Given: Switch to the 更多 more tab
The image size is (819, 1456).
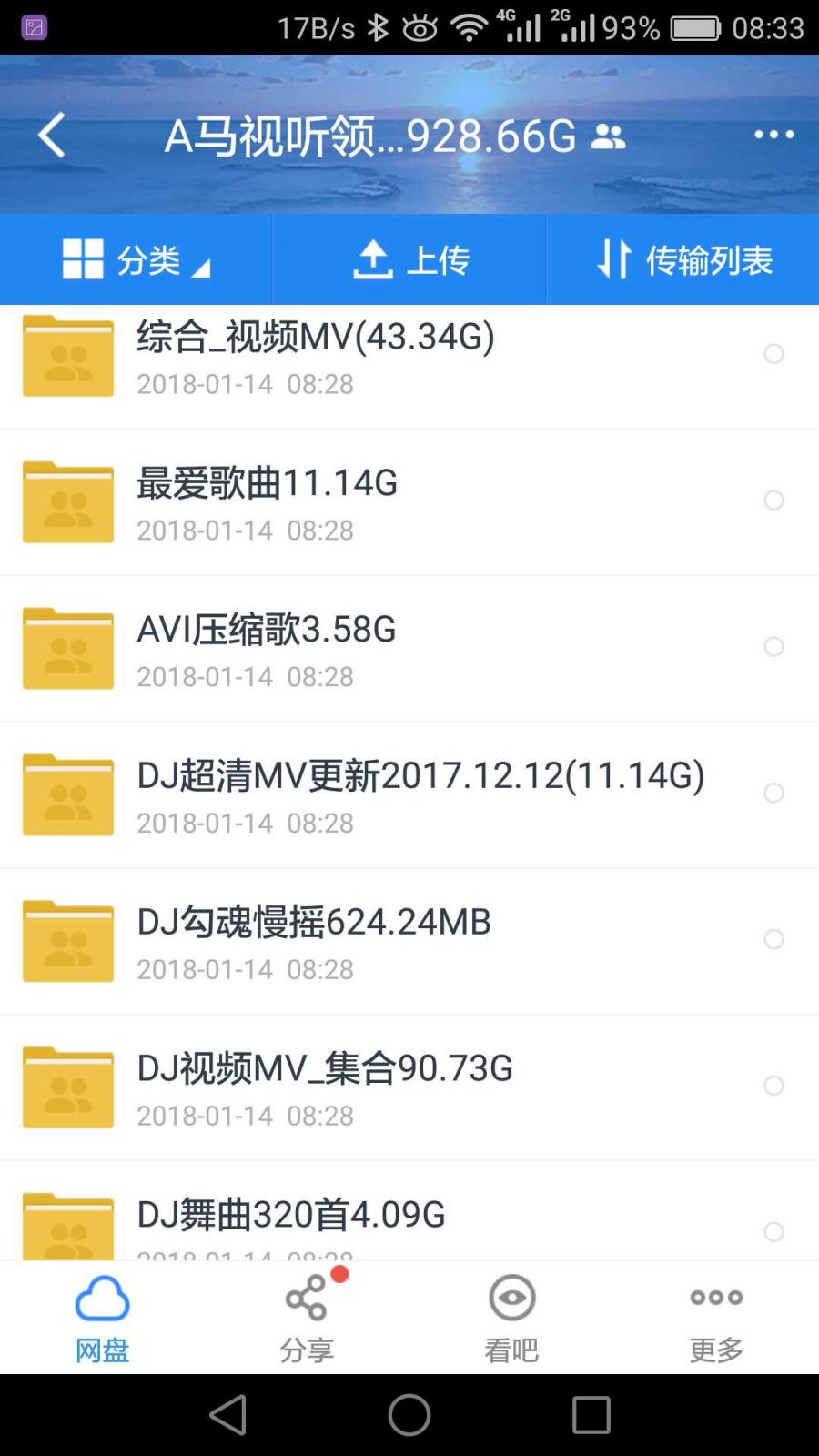Looking at the screenshot, I should (x=716, y=1317).
